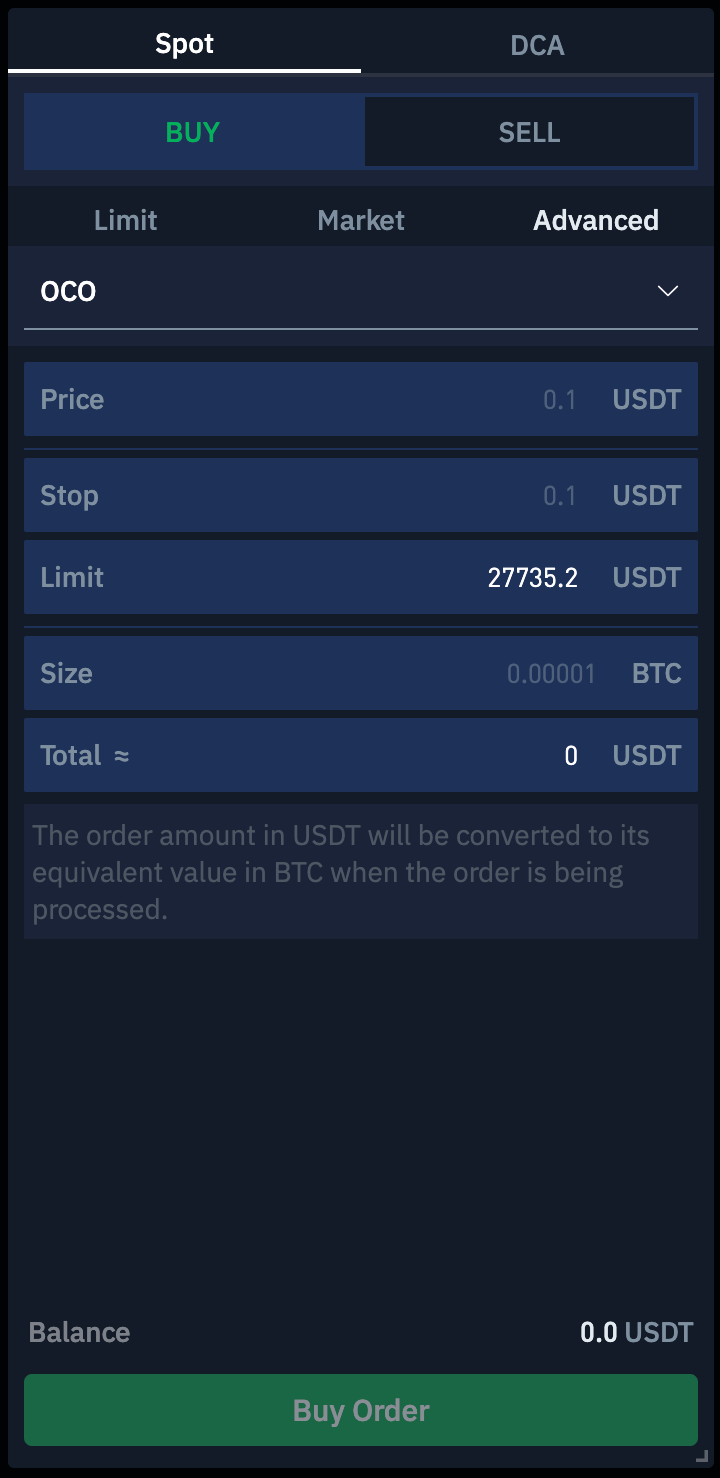Screen dimensions: 720x1478
Task: Choose the Limit order type
Action: coord(125,220)
